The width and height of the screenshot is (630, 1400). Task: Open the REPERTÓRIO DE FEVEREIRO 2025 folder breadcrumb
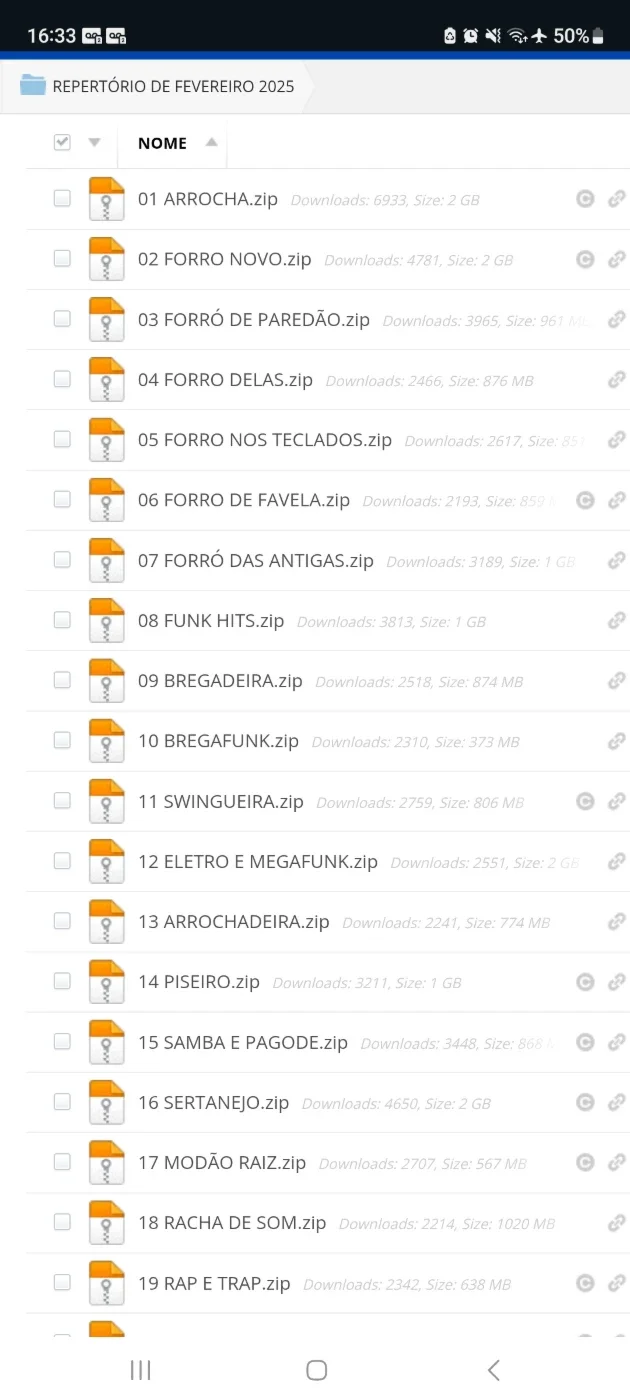click(x=173, y=86)
